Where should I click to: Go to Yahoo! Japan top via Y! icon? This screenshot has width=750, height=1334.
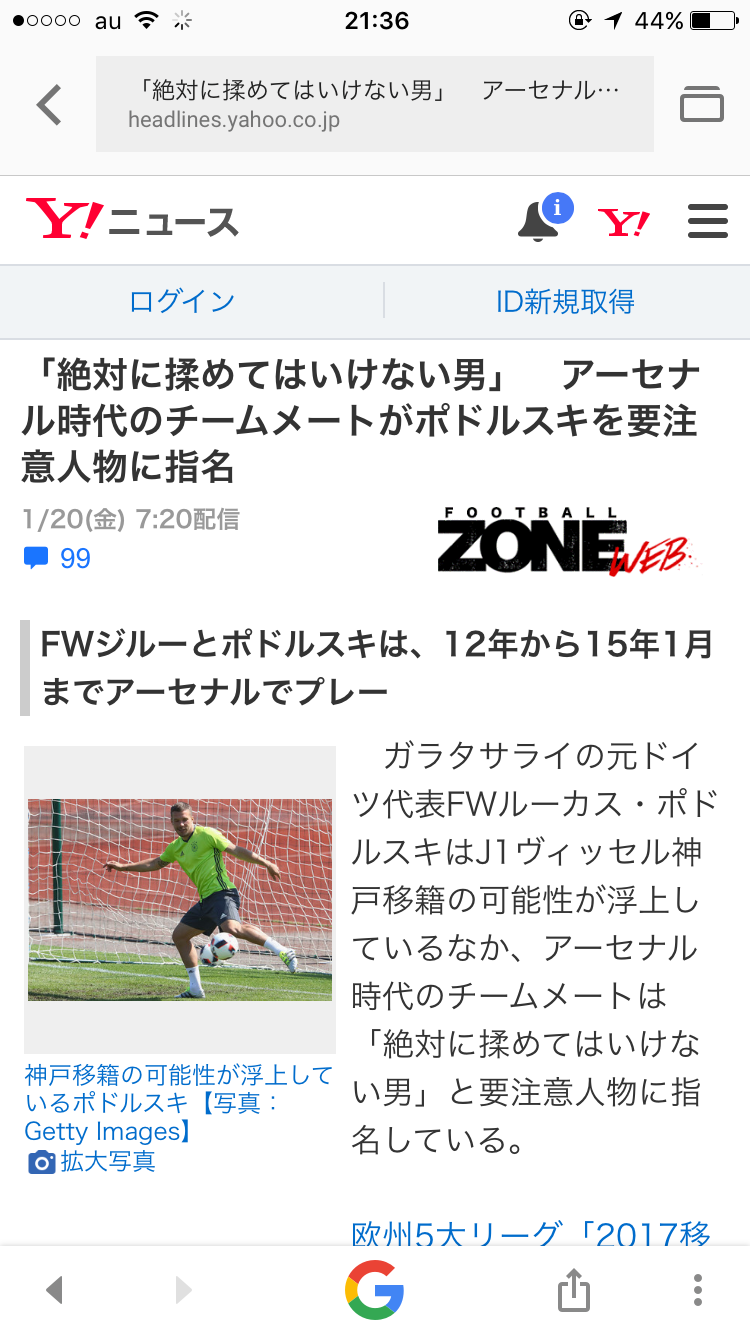[x=623, y=221]
